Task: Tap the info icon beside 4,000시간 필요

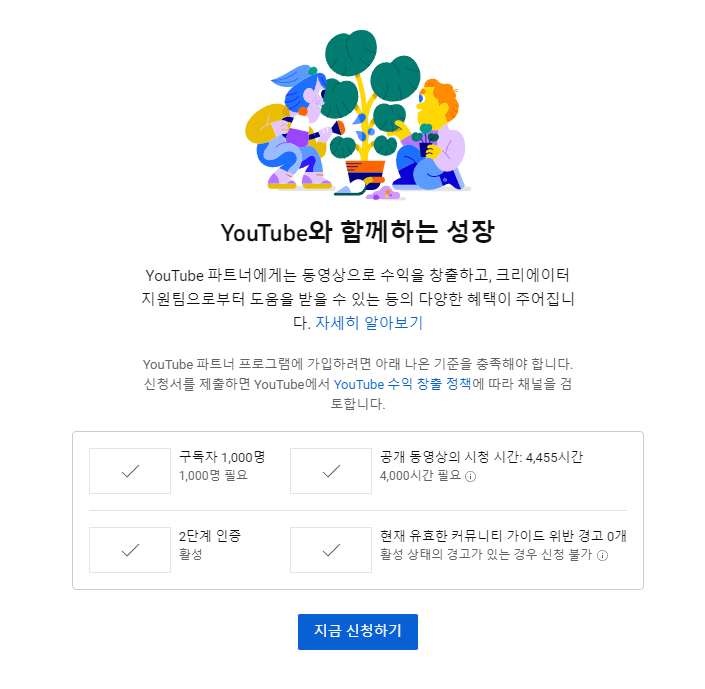Action: pyautogui.click(x=470, y=476)
